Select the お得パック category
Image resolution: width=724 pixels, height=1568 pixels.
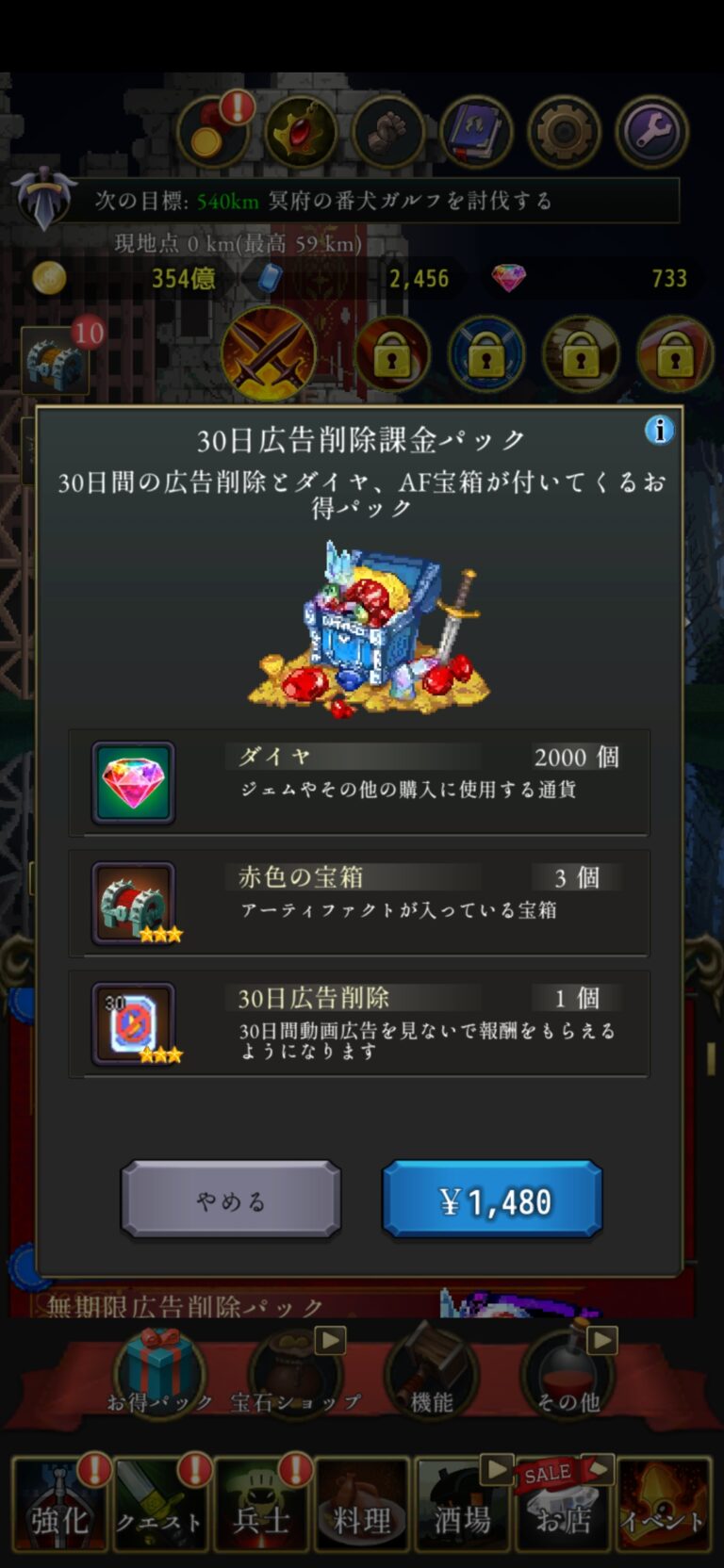click(158, 1373)
